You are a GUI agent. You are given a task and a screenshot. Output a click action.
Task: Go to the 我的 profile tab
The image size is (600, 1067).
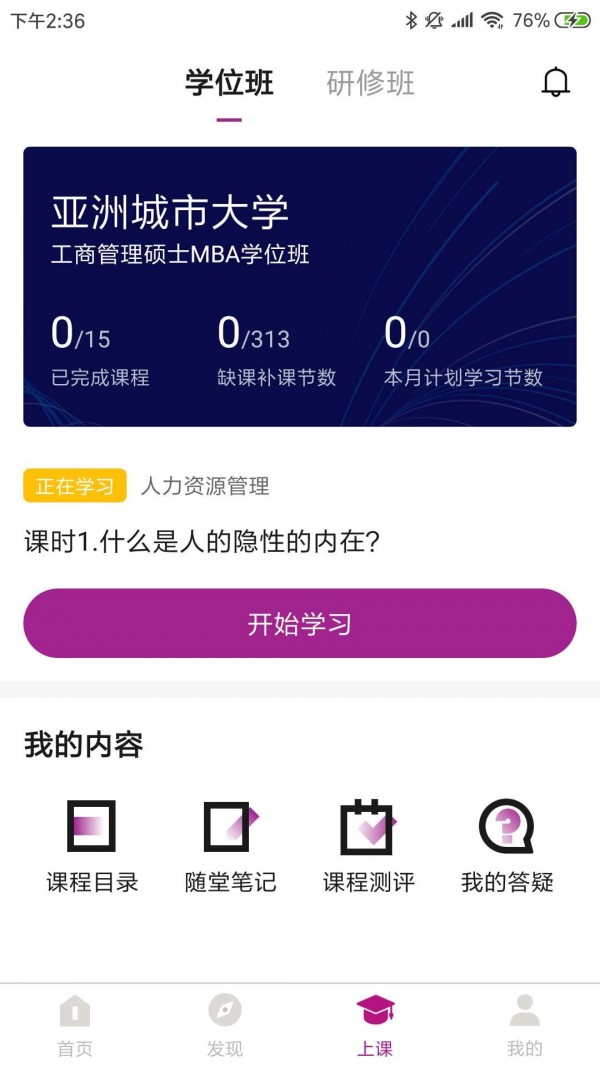click(525, 1025)
